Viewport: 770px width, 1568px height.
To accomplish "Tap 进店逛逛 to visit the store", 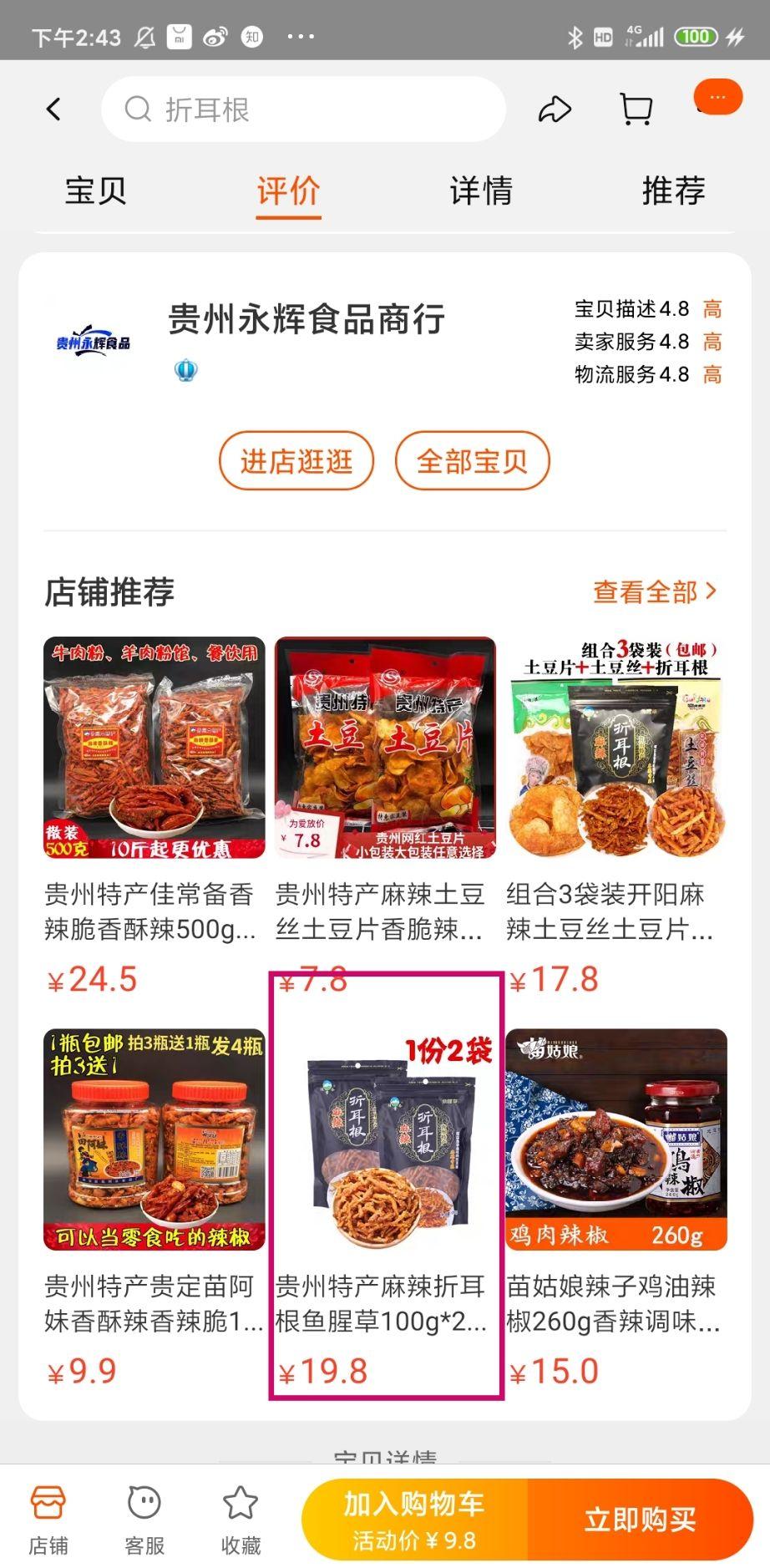I will pos(296,461).
